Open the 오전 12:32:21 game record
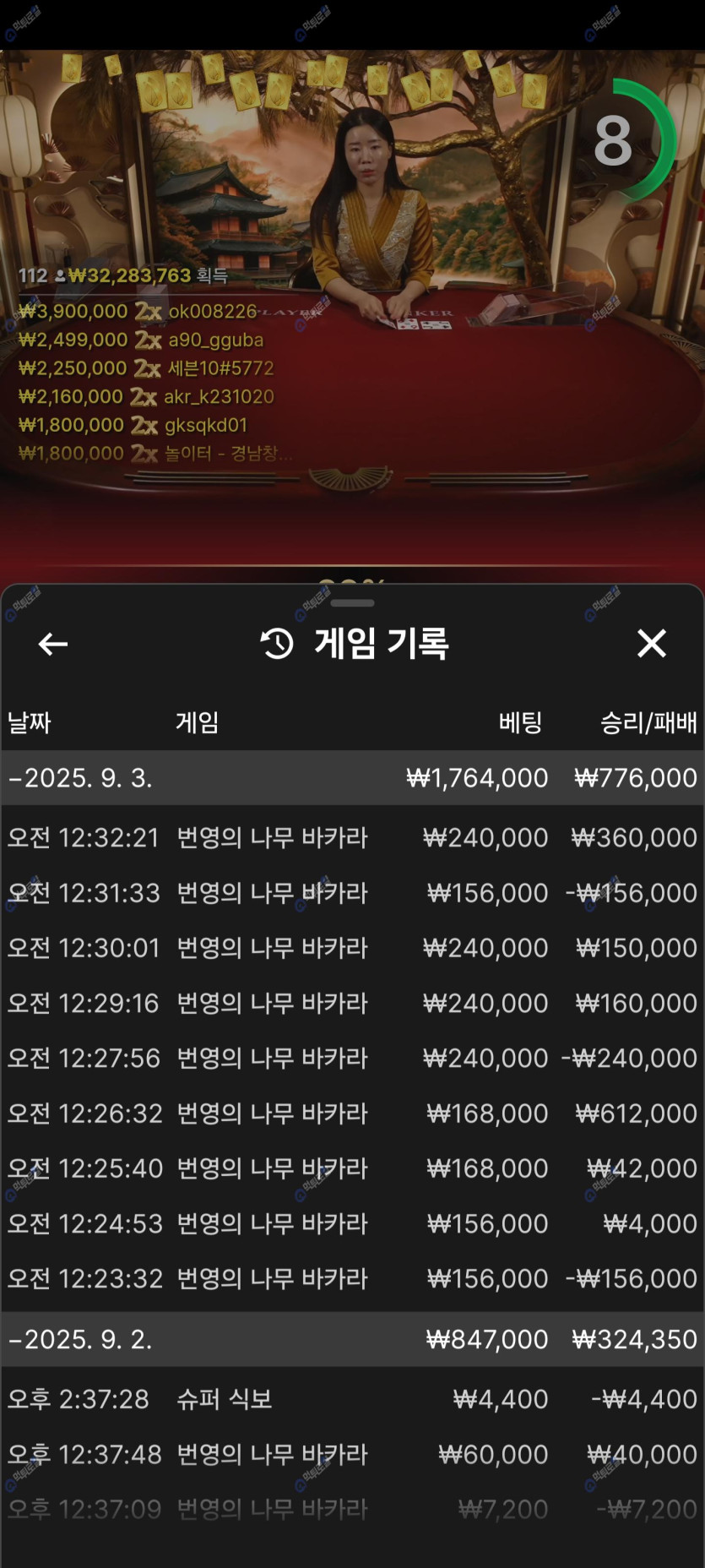 pyautogui.click(x=352, y=837)
